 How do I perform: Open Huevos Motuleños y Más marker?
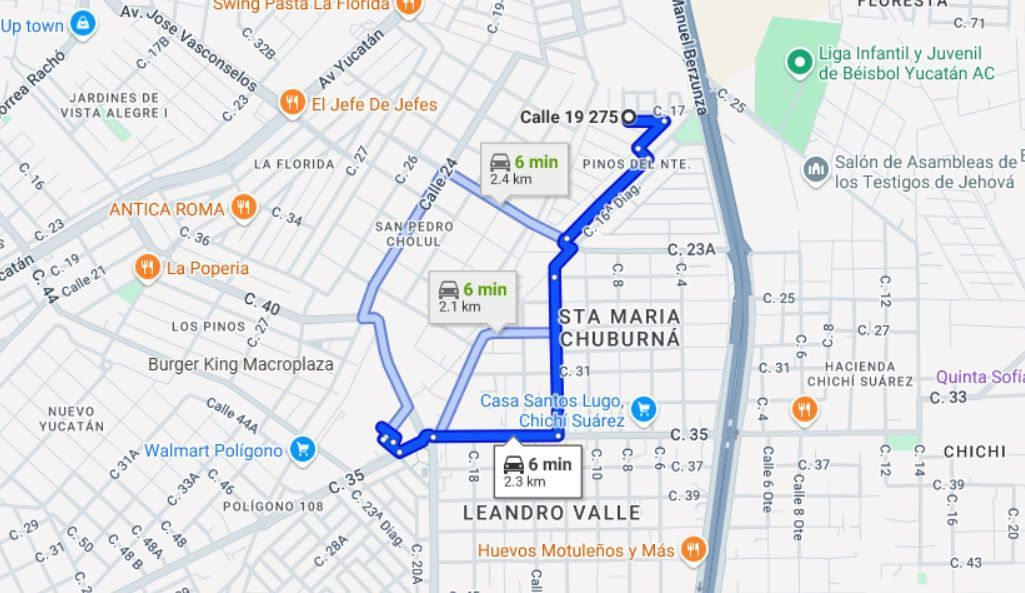[693, 549]
